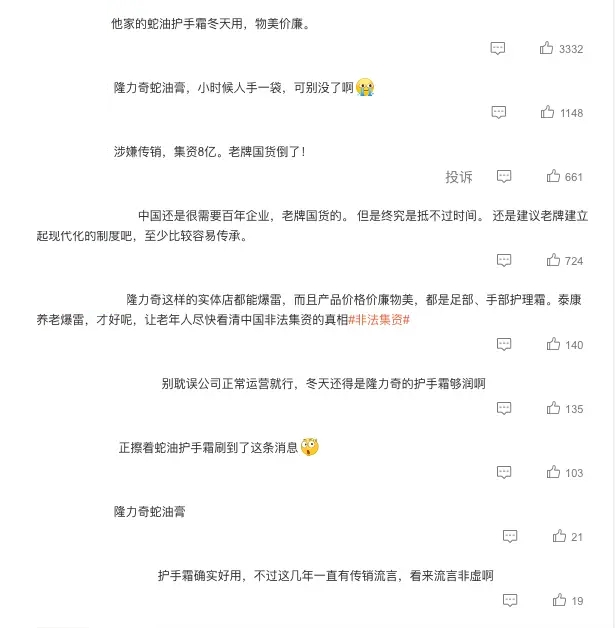615x628 pixels.
Task: Like the comment with 3332 likes
Action: coord(546,48)
